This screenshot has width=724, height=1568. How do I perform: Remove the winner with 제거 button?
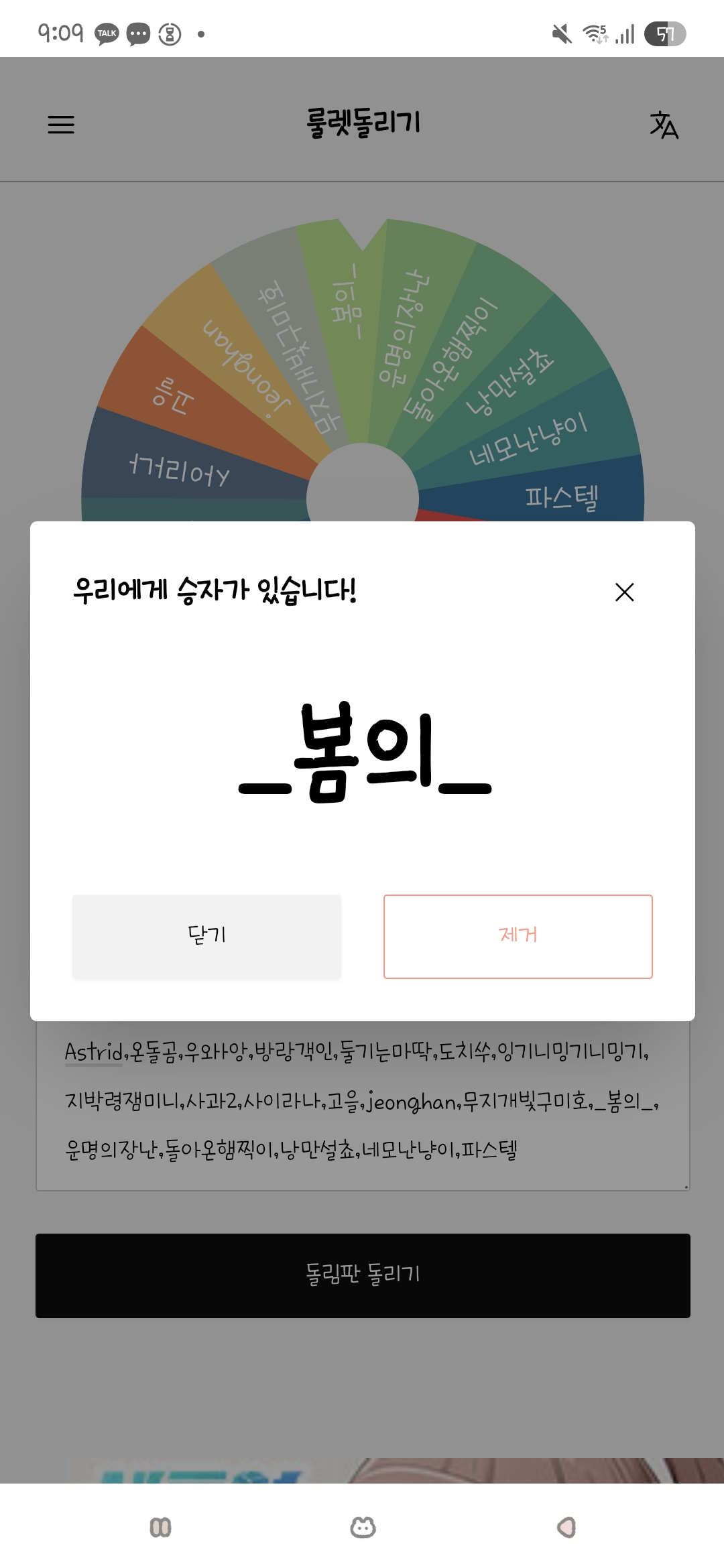(518, 936)
